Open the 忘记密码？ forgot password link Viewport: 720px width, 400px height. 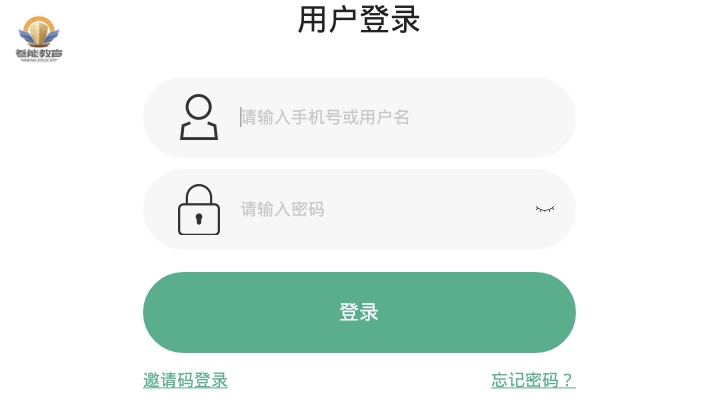click(532, 380)
